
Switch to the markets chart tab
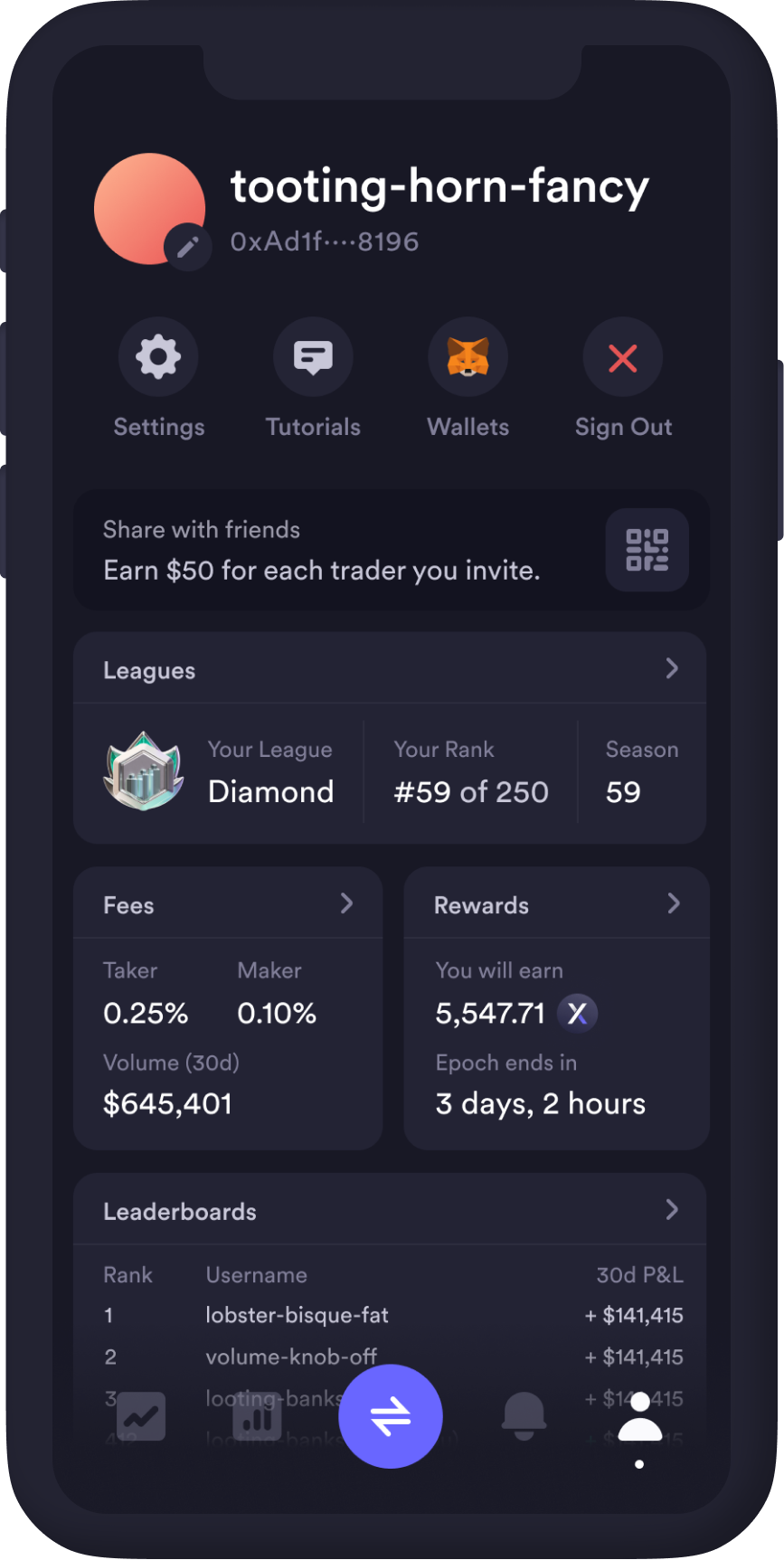(141, 1416)
